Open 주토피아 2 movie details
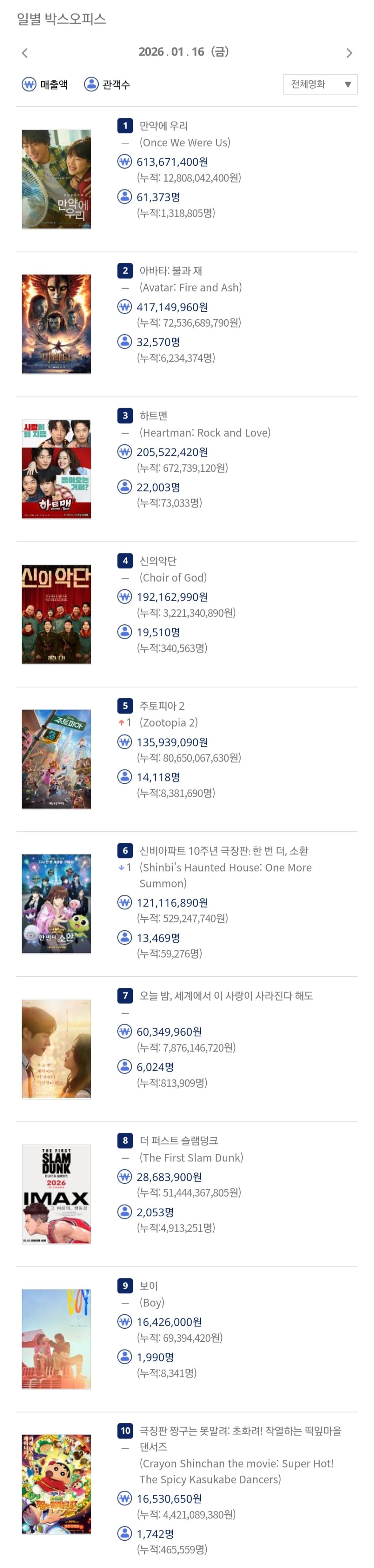The height and width of the screenshot is (1568, 374). pyautogui.click(x=161, y=705)
